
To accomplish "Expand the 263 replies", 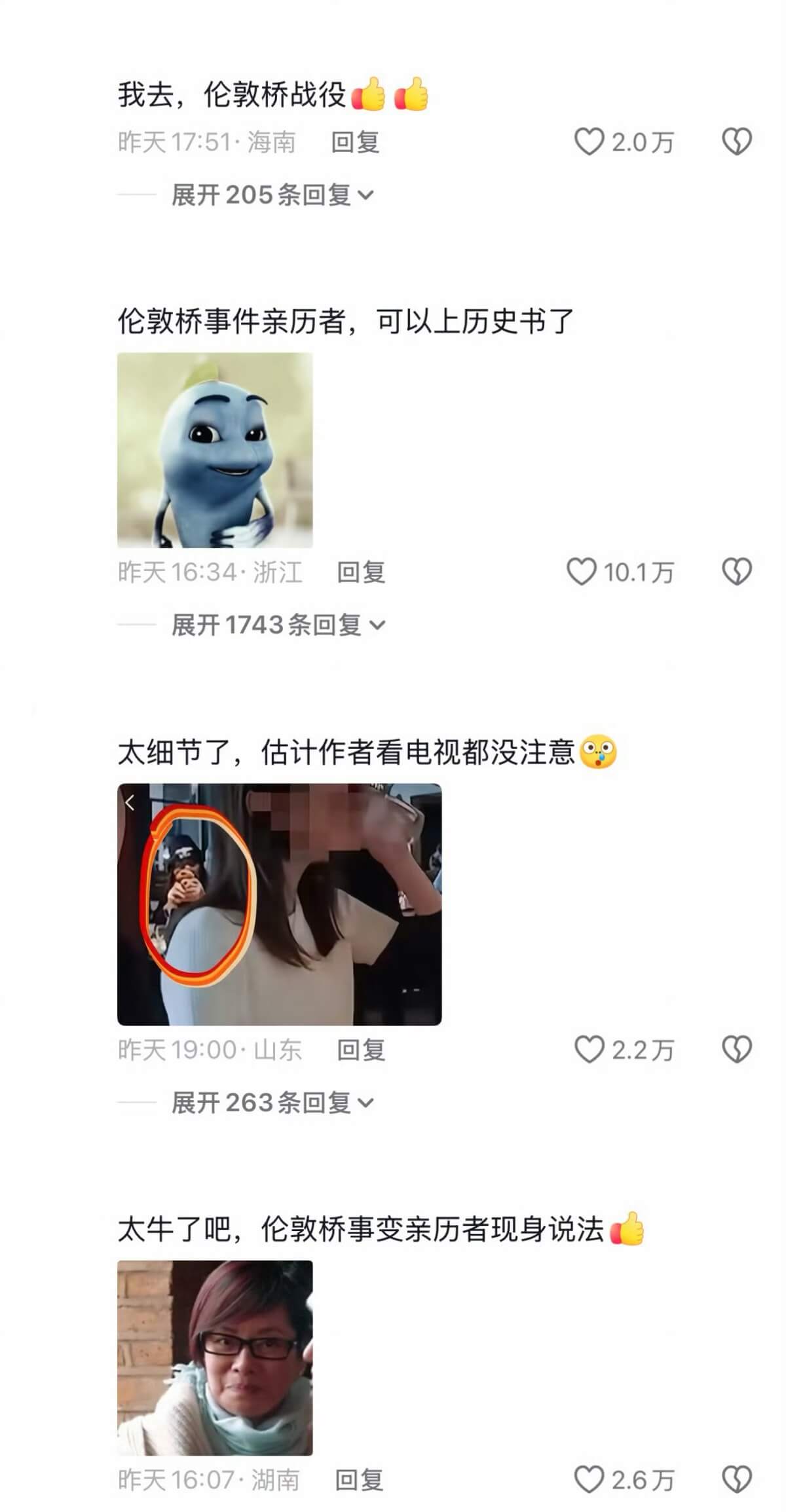I will (272, 1103).
